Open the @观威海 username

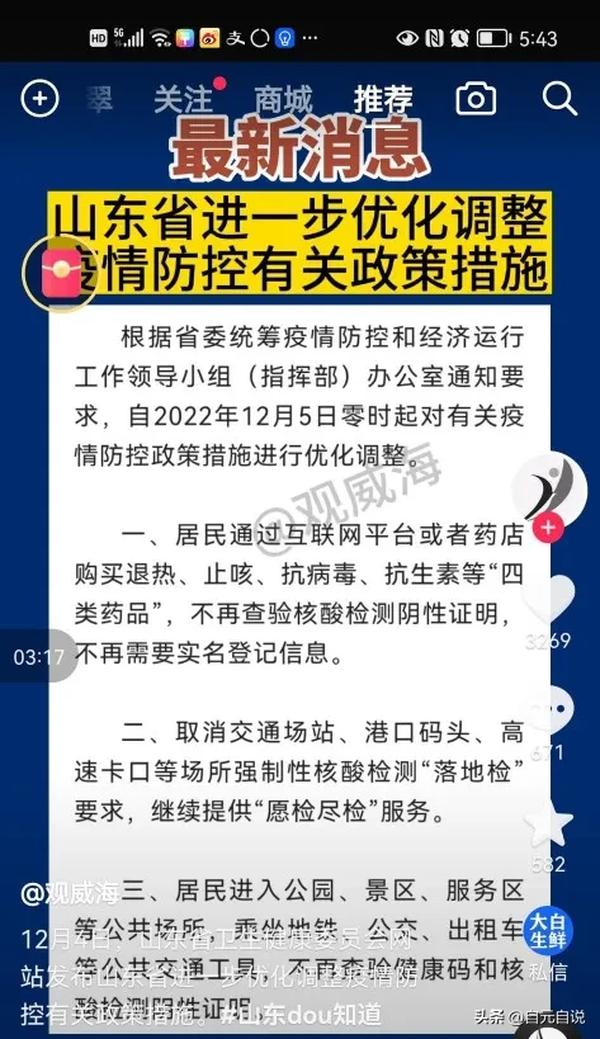click(x=70, y=894)
